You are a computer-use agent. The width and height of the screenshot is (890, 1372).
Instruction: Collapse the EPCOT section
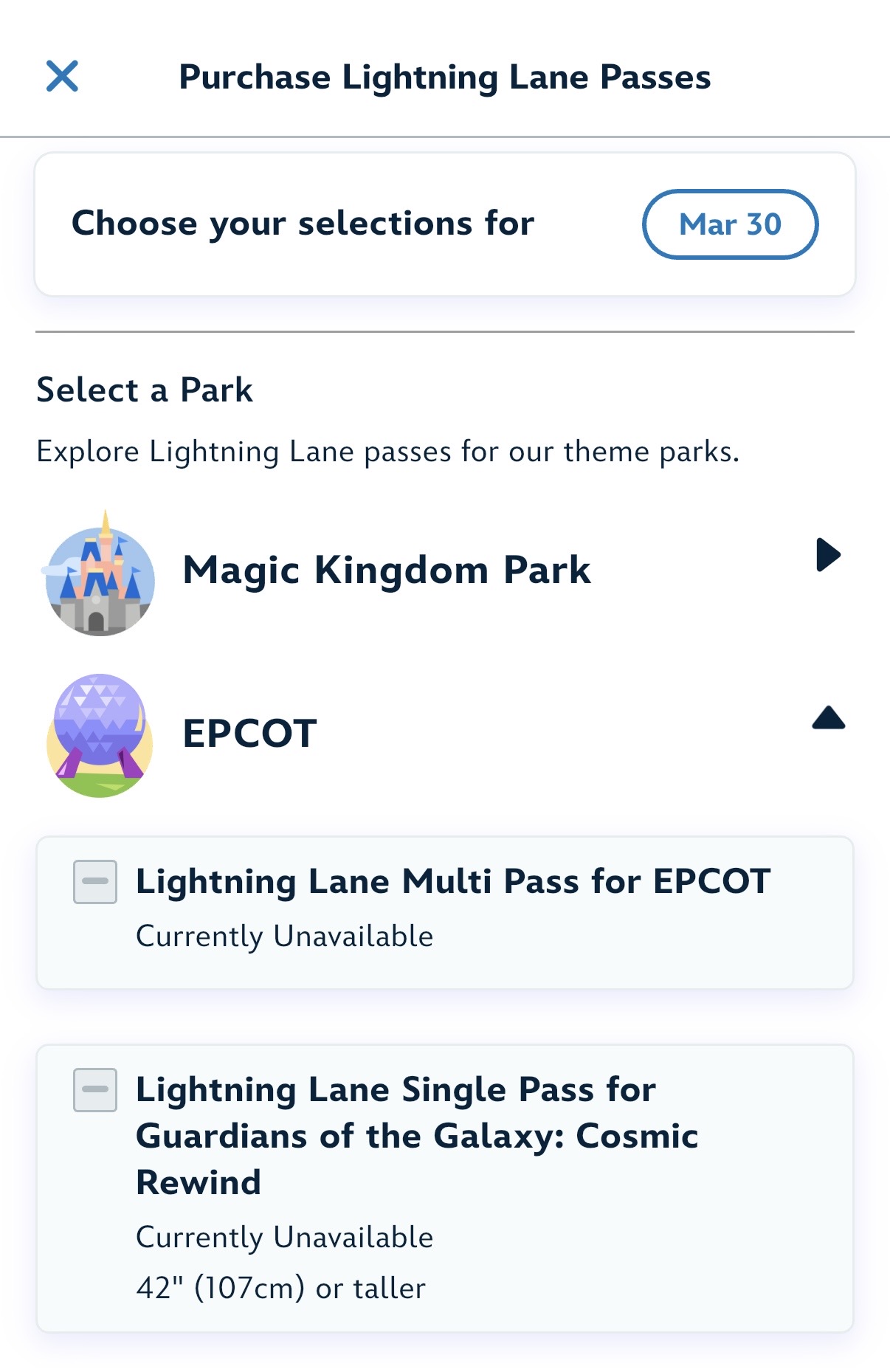(x=828, y=718)
